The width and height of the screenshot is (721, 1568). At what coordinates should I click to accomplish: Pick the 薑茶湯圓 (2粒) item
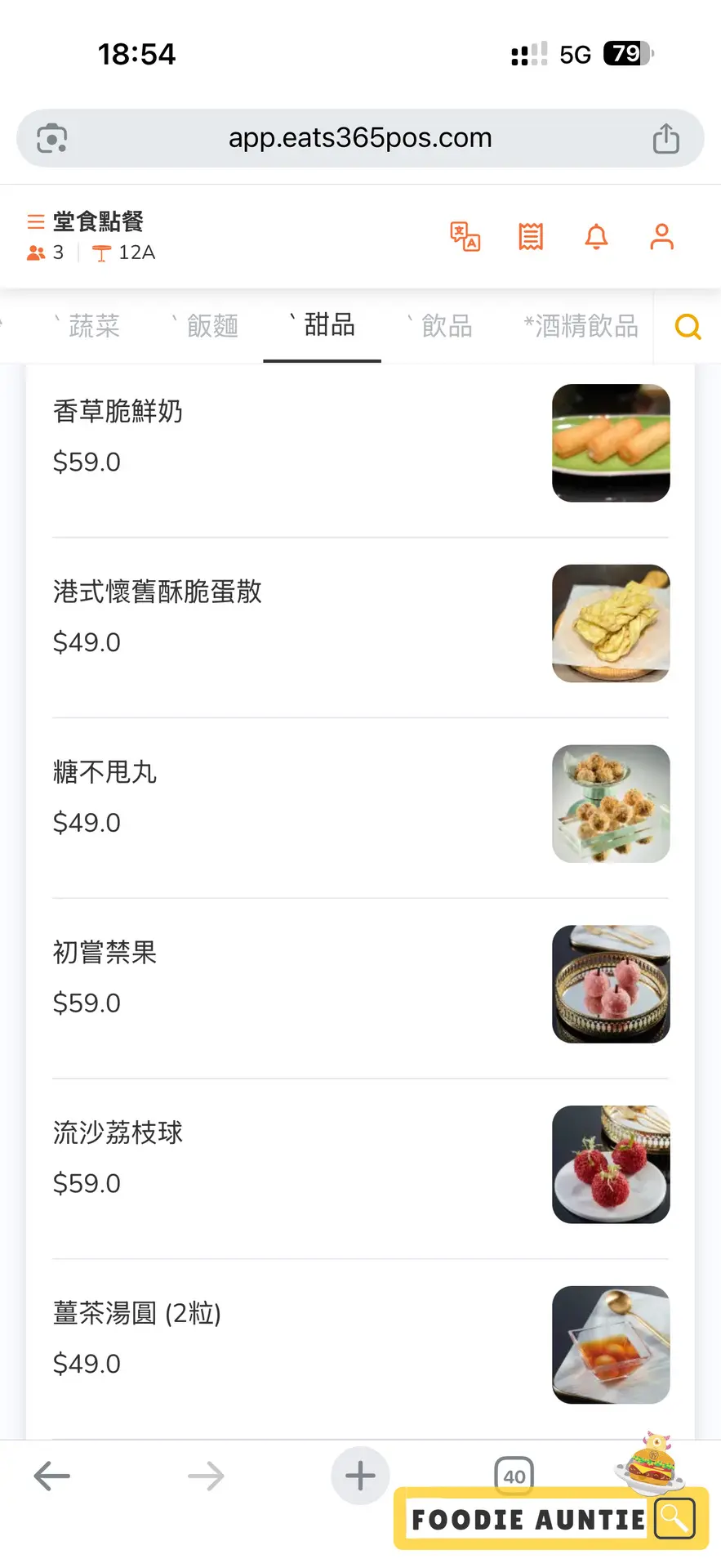(x=137, y=1314)
